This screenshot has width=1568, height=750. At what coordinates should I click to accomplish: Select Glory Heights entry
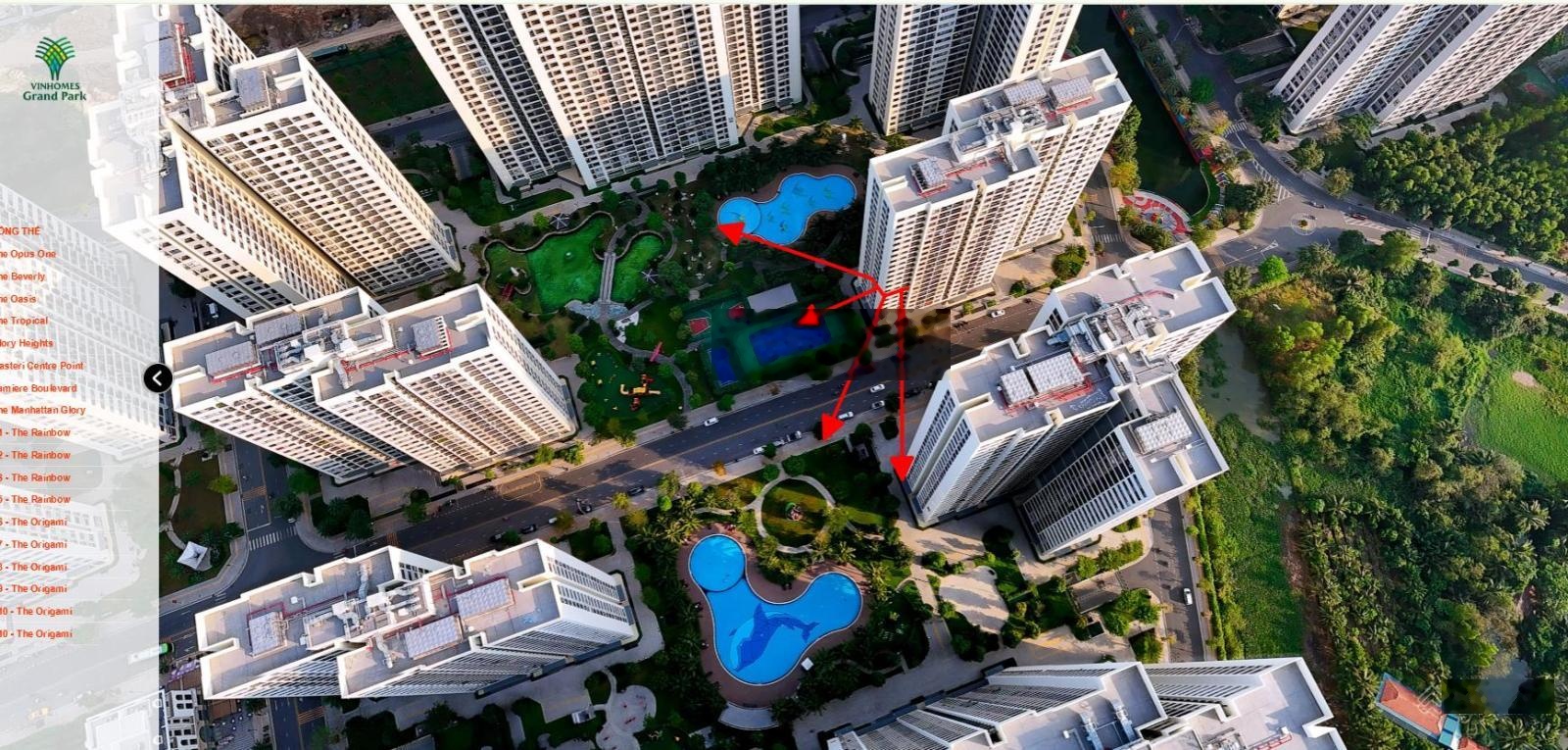click(27, 343)
